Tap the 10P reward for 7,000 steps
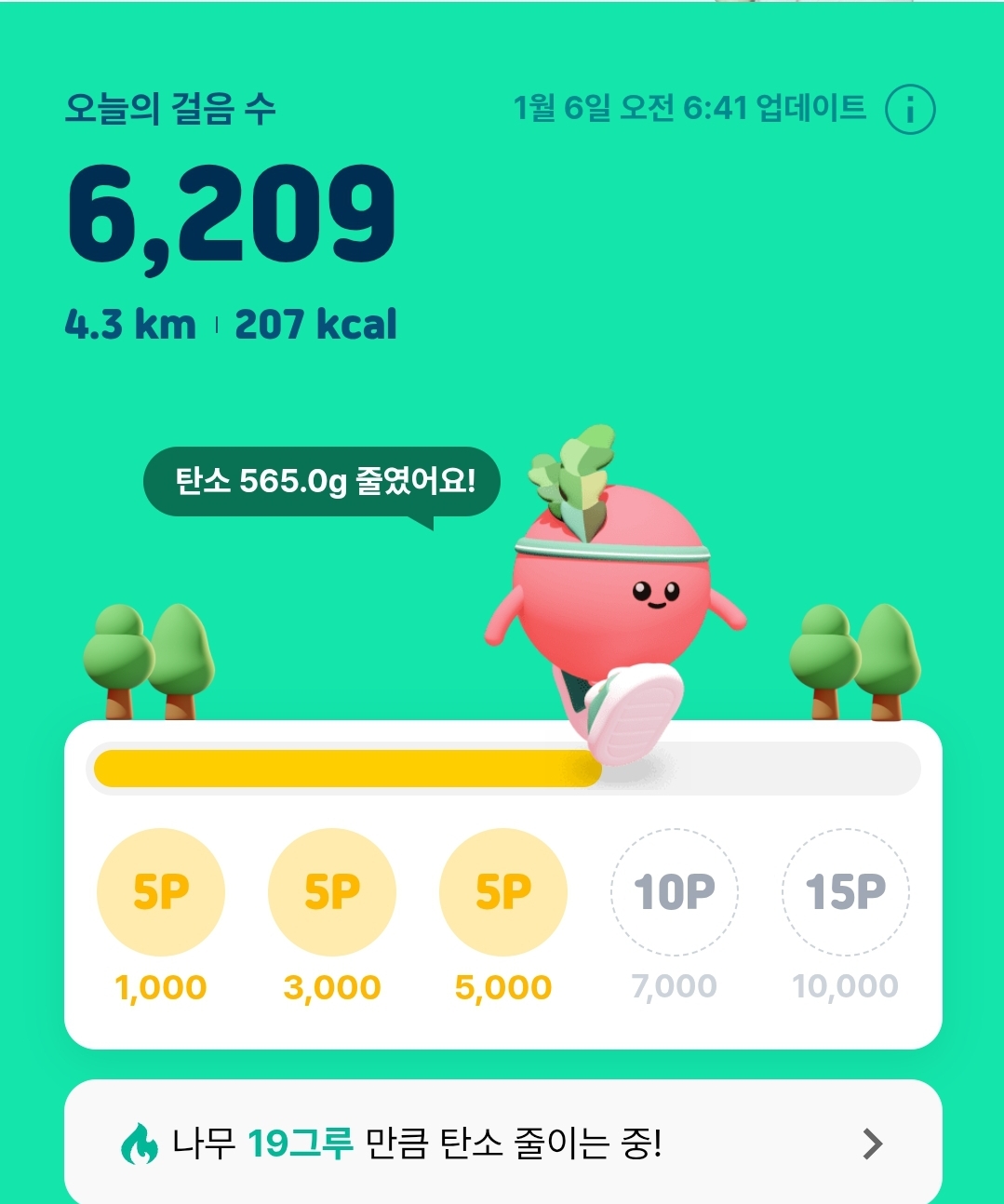1004x1204 pixels. (675, 892)
